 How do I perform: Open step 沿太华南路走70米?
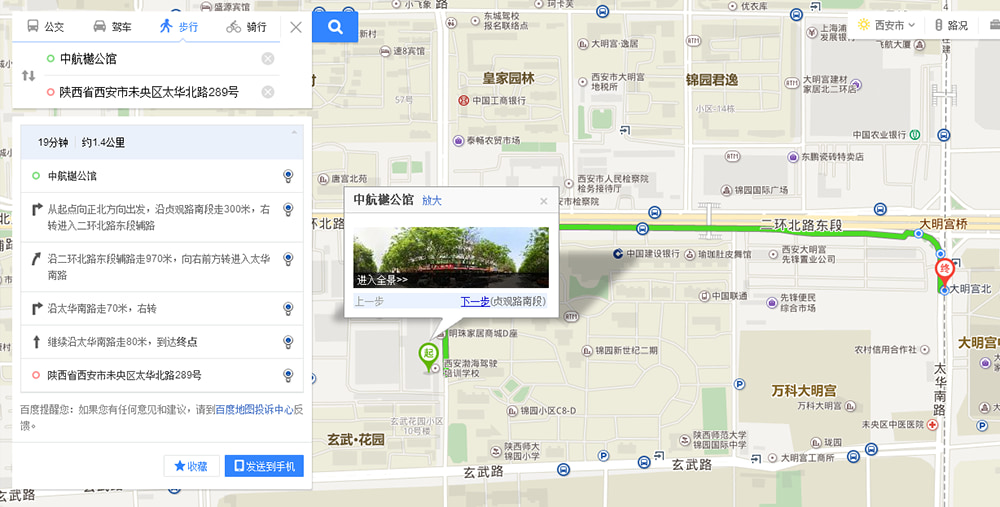point(160,308)
